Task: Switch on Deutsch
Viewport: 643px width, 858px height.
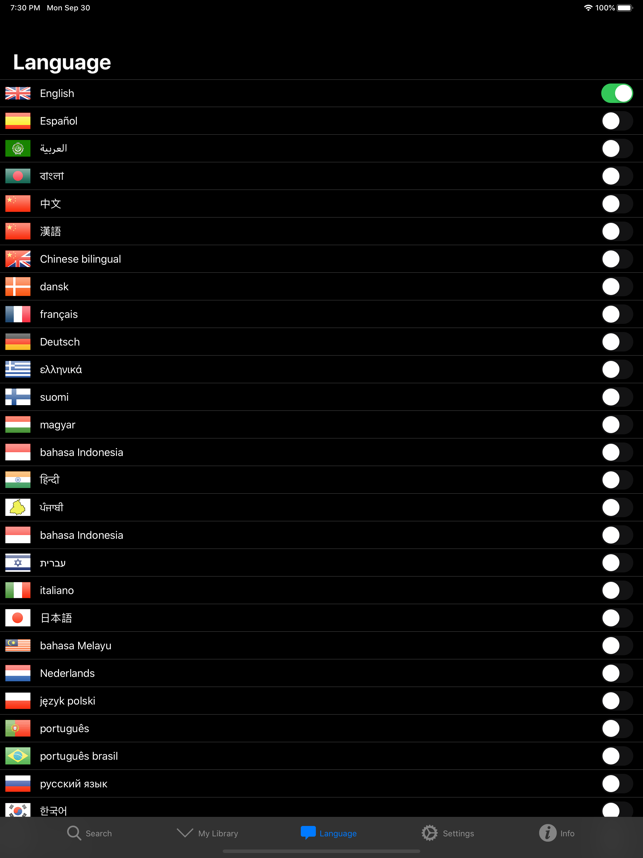Action: tap(616, 342)
